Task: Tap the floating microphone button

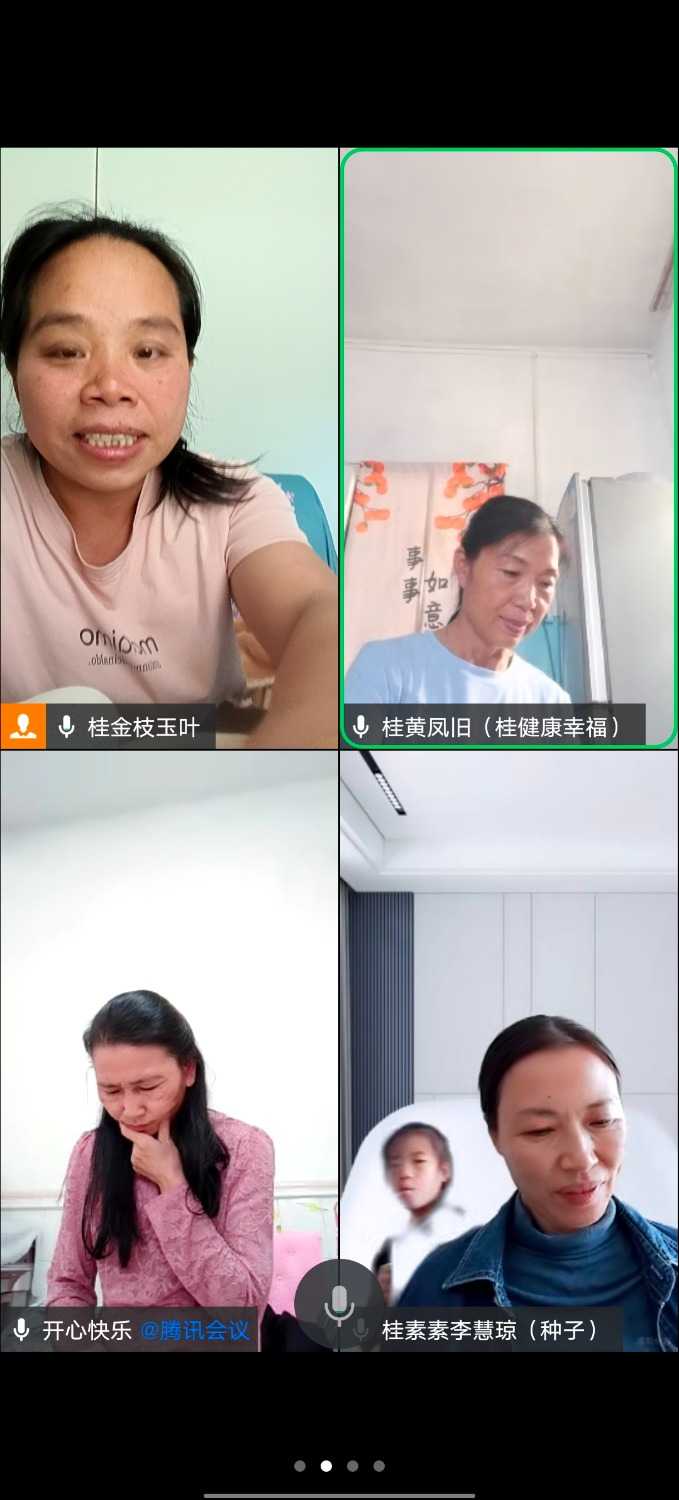Action: click(x=339, y=1304)
